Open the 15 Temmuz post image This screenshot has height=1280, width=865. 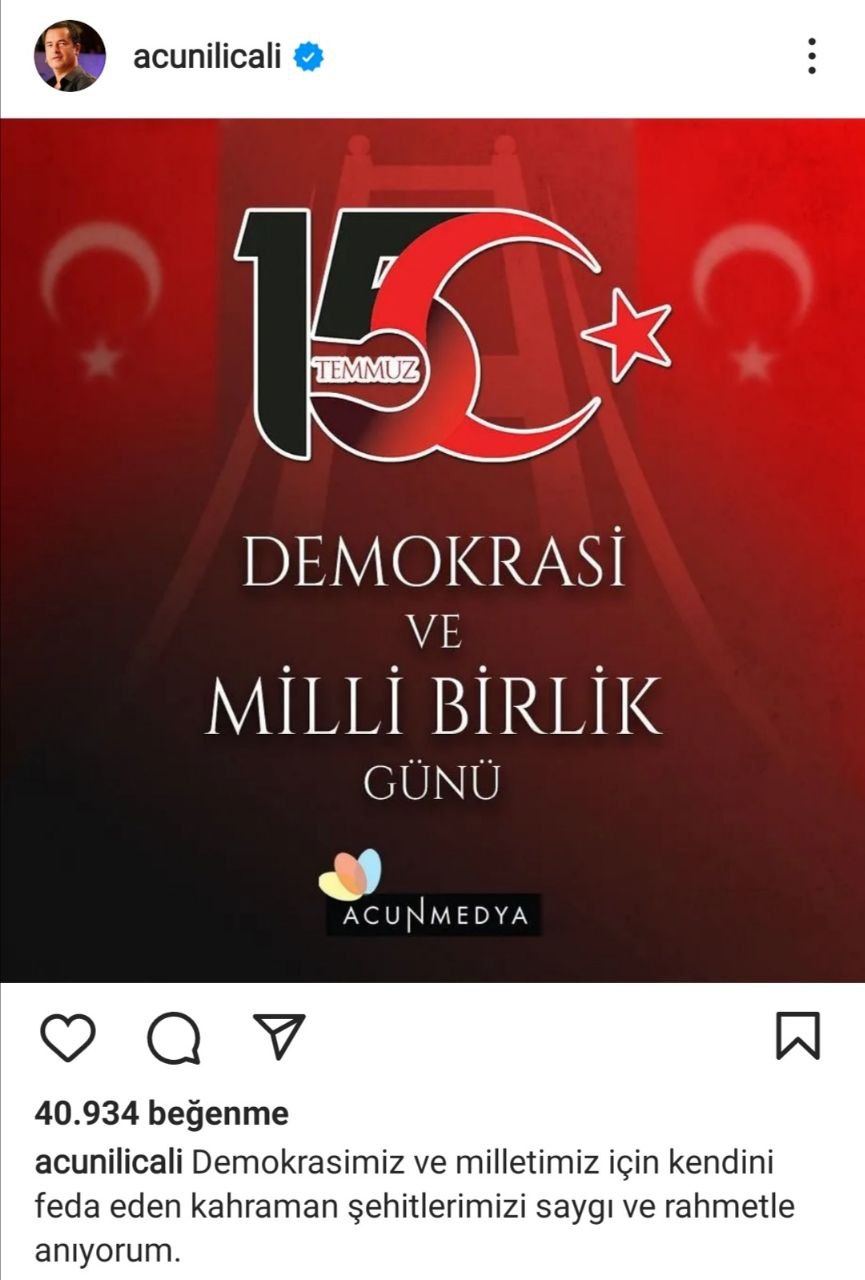pyautogui.click(x=432, y=550)
